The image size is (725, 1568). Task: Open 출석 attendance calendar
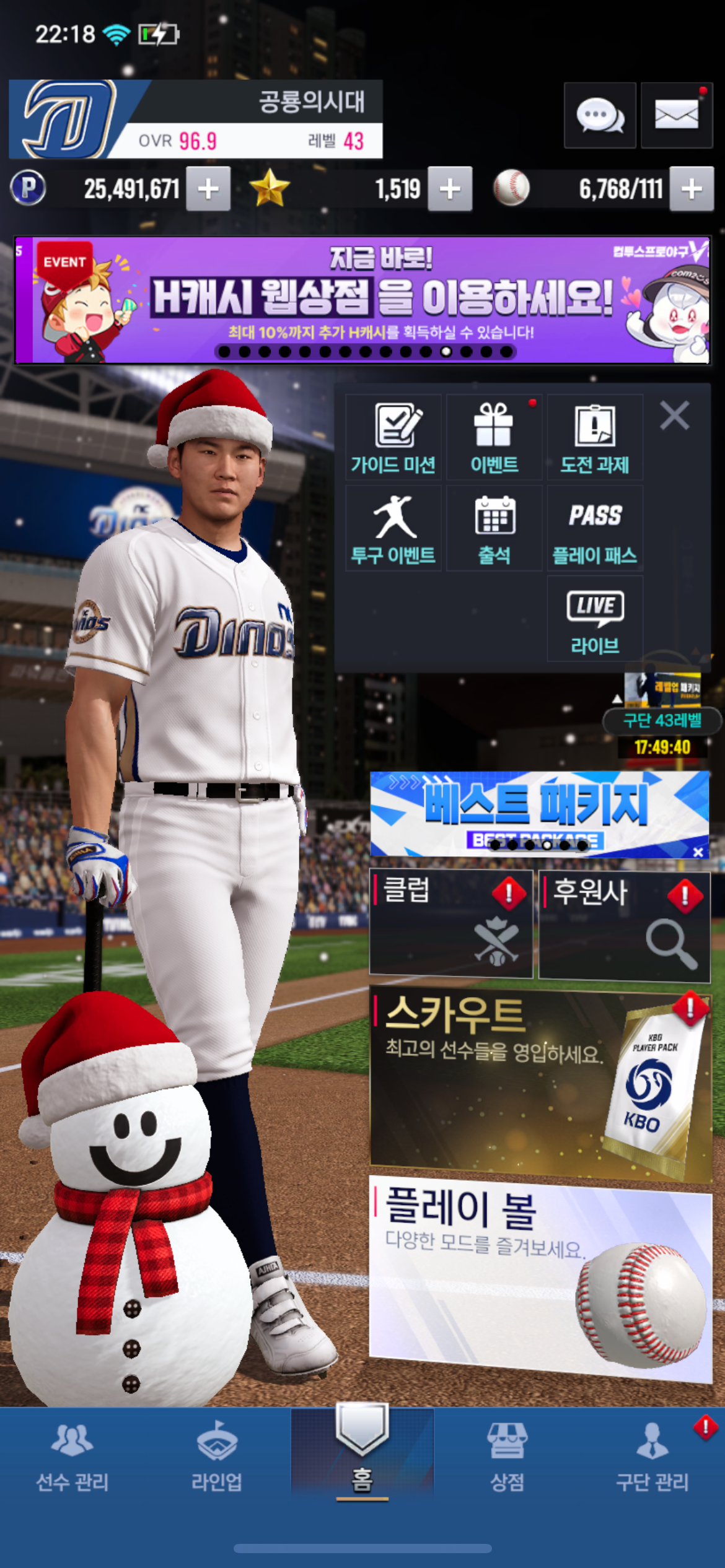point(494,528)
